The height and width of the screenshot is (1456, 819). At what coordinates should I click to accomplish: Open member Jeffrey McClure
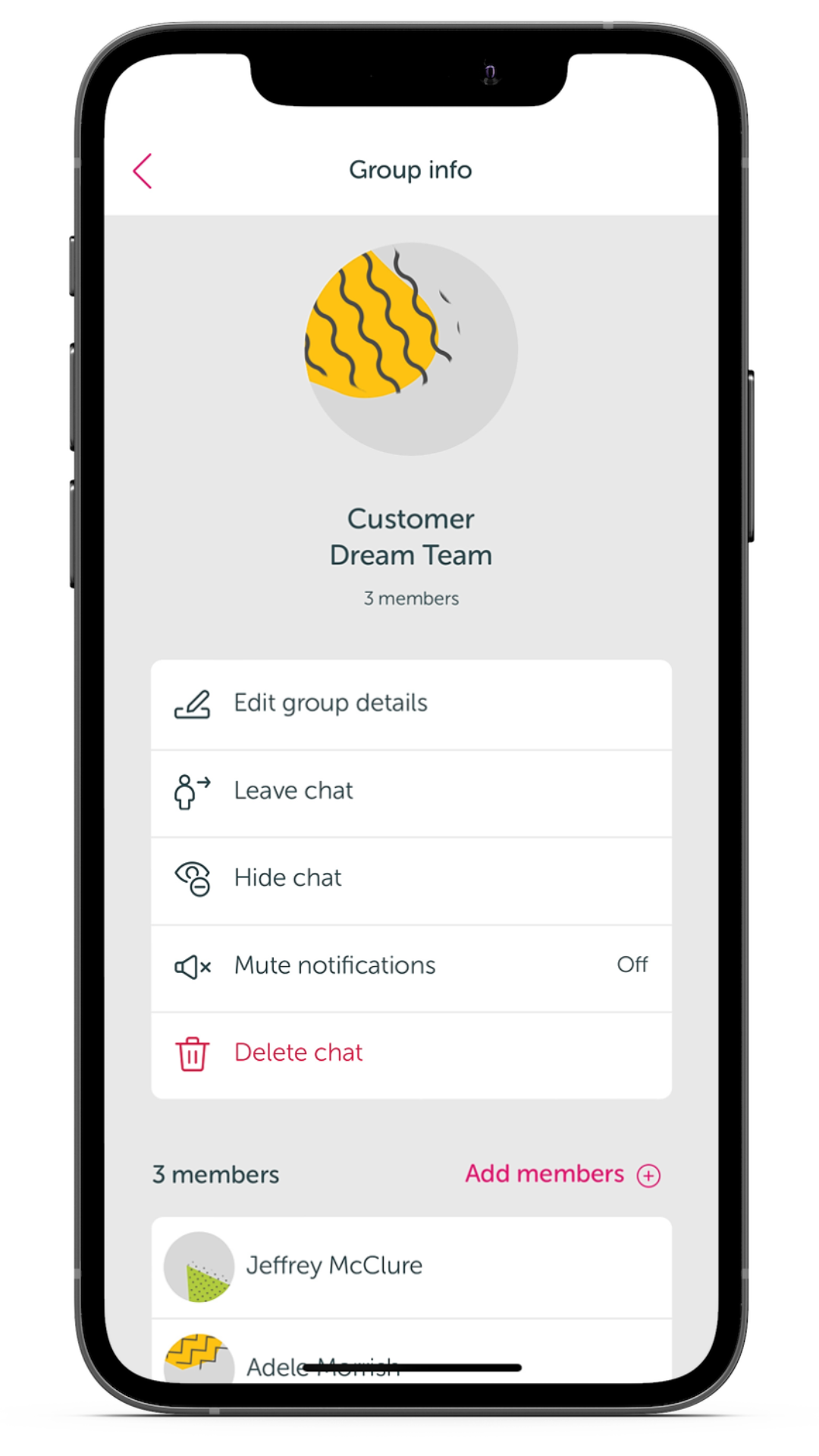(x=410, y=1266)
